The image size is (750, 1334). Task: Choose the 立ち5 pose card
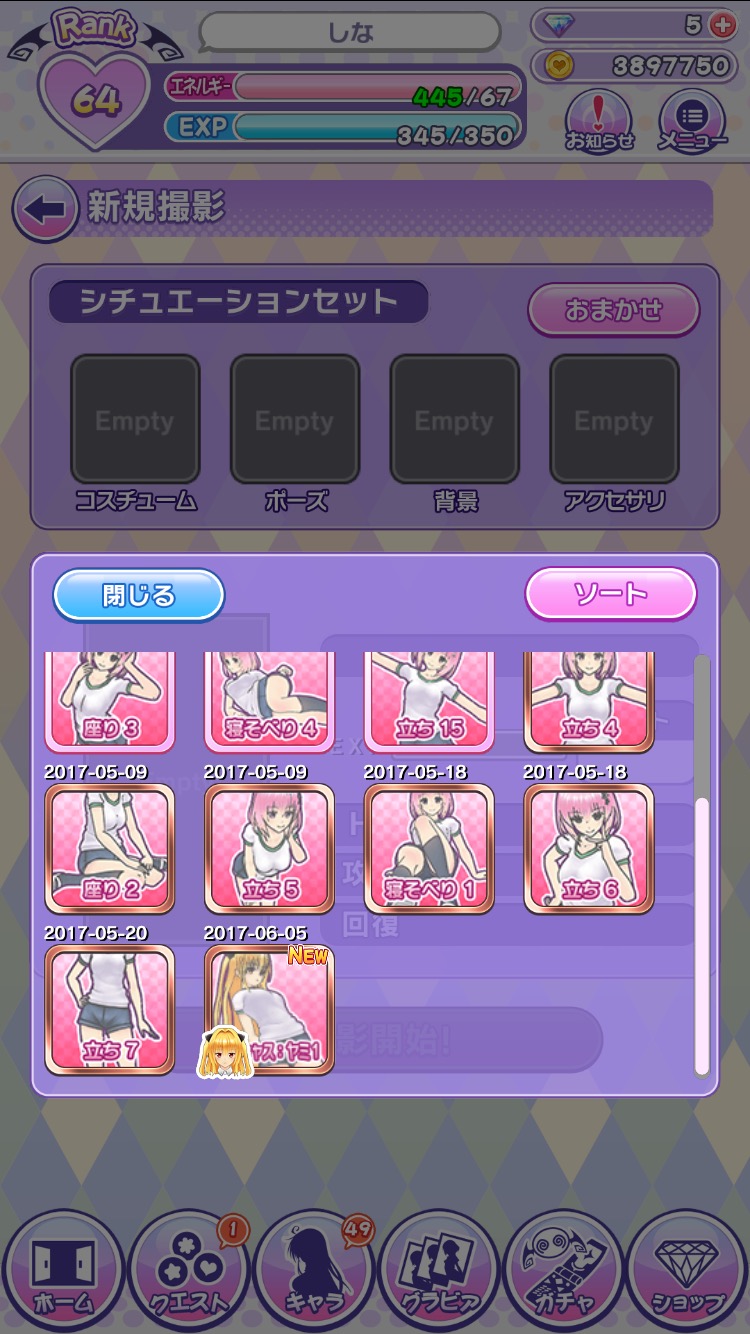pos(269,848)
